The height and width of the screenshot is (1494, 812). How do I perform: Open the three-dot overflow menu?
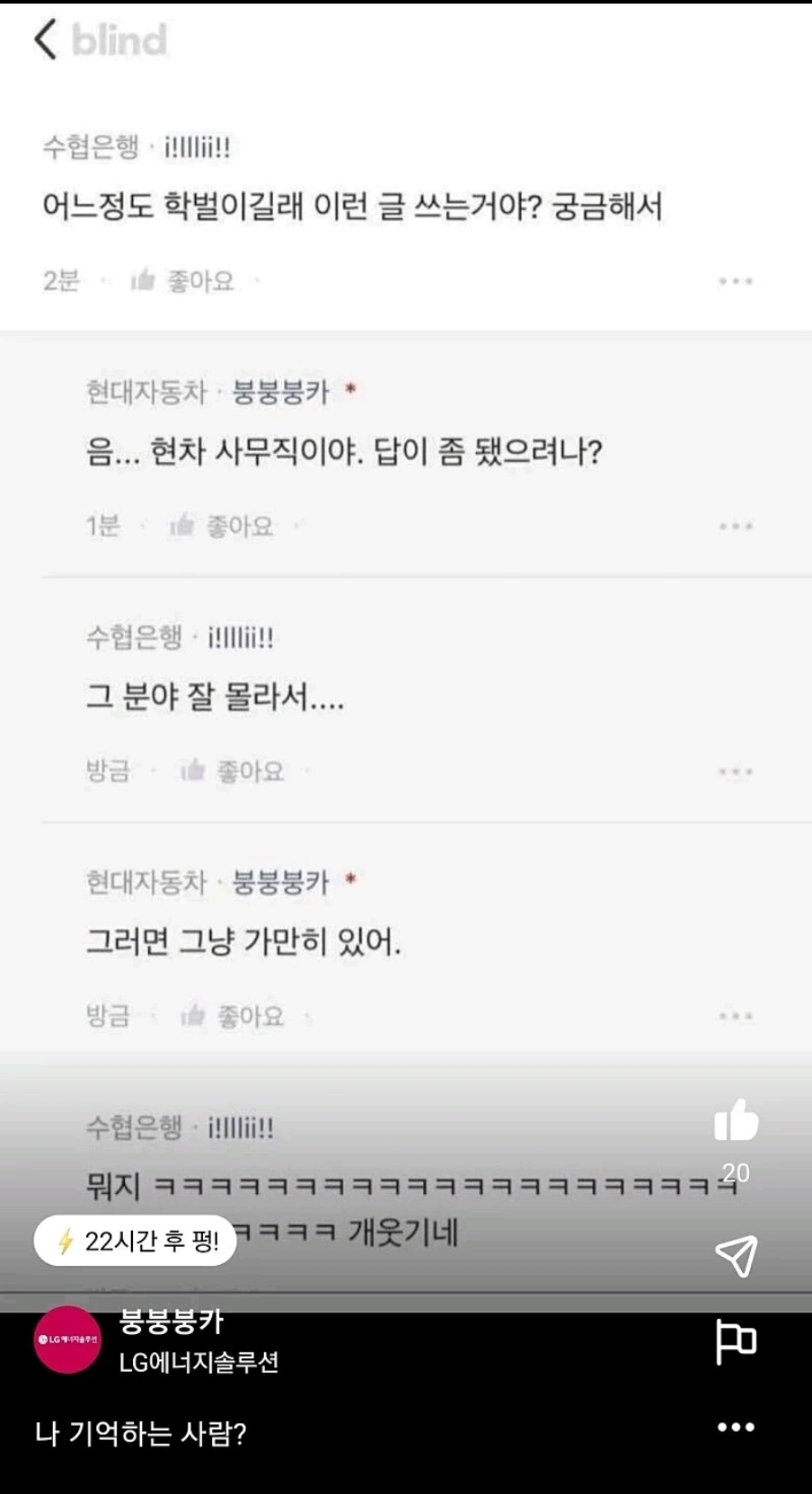coord(736,1428)
